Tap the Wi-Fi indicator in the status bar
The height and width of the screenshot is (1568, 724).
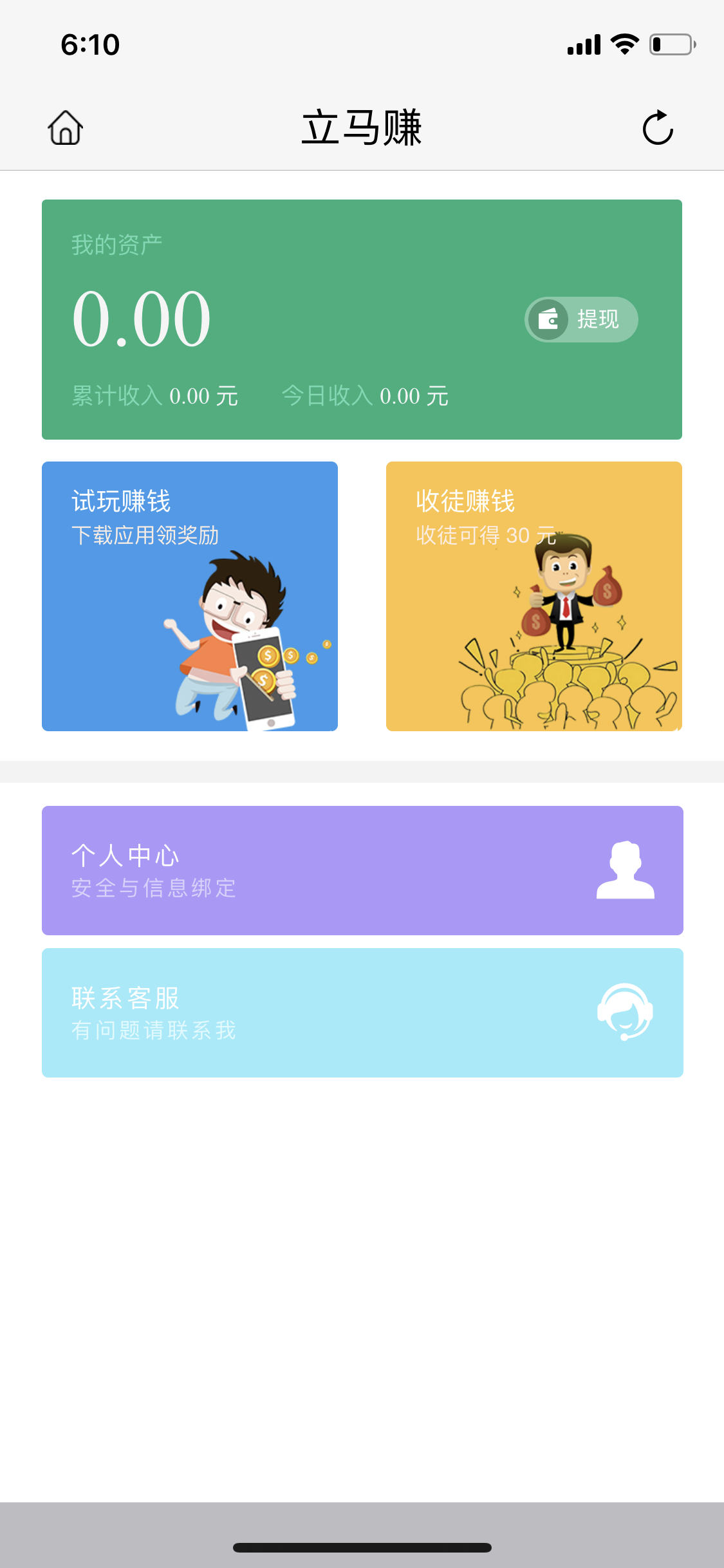(623, 43)
